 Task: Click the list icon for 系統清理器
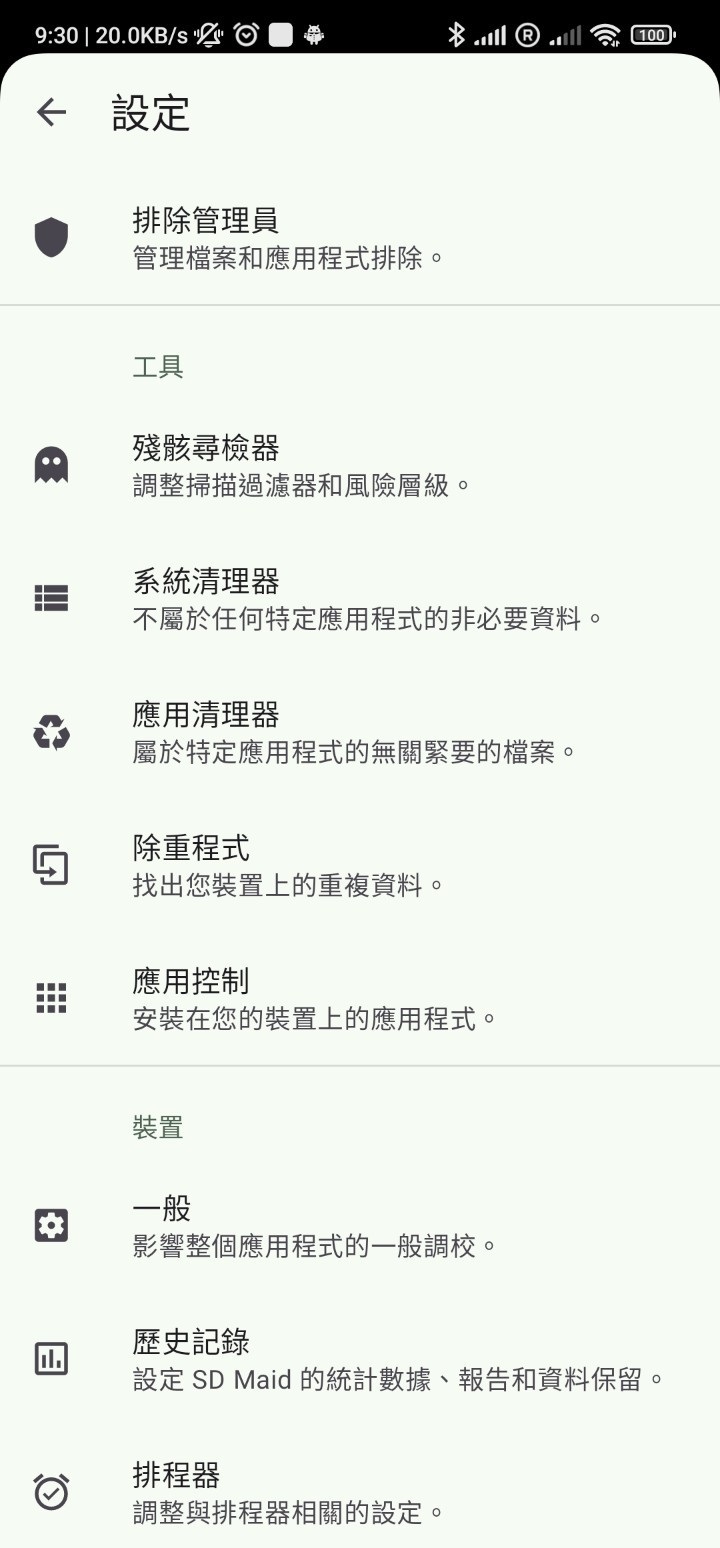[x=50, y=597]
